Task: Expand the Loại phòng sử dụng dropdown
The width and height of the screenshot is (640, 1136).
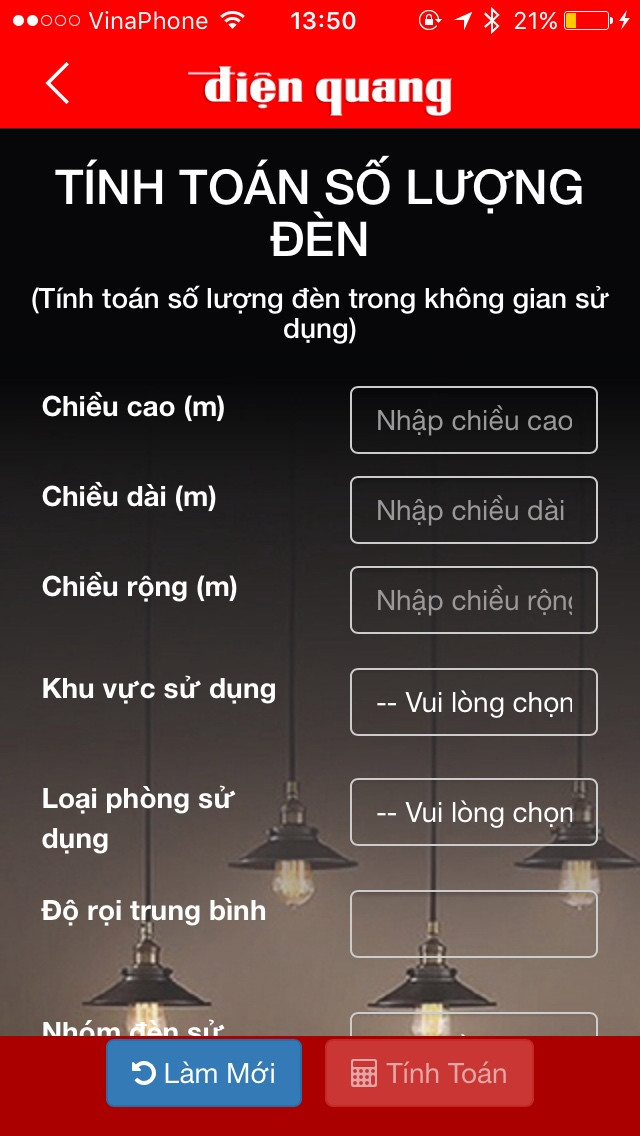Action: pos(473,812)
